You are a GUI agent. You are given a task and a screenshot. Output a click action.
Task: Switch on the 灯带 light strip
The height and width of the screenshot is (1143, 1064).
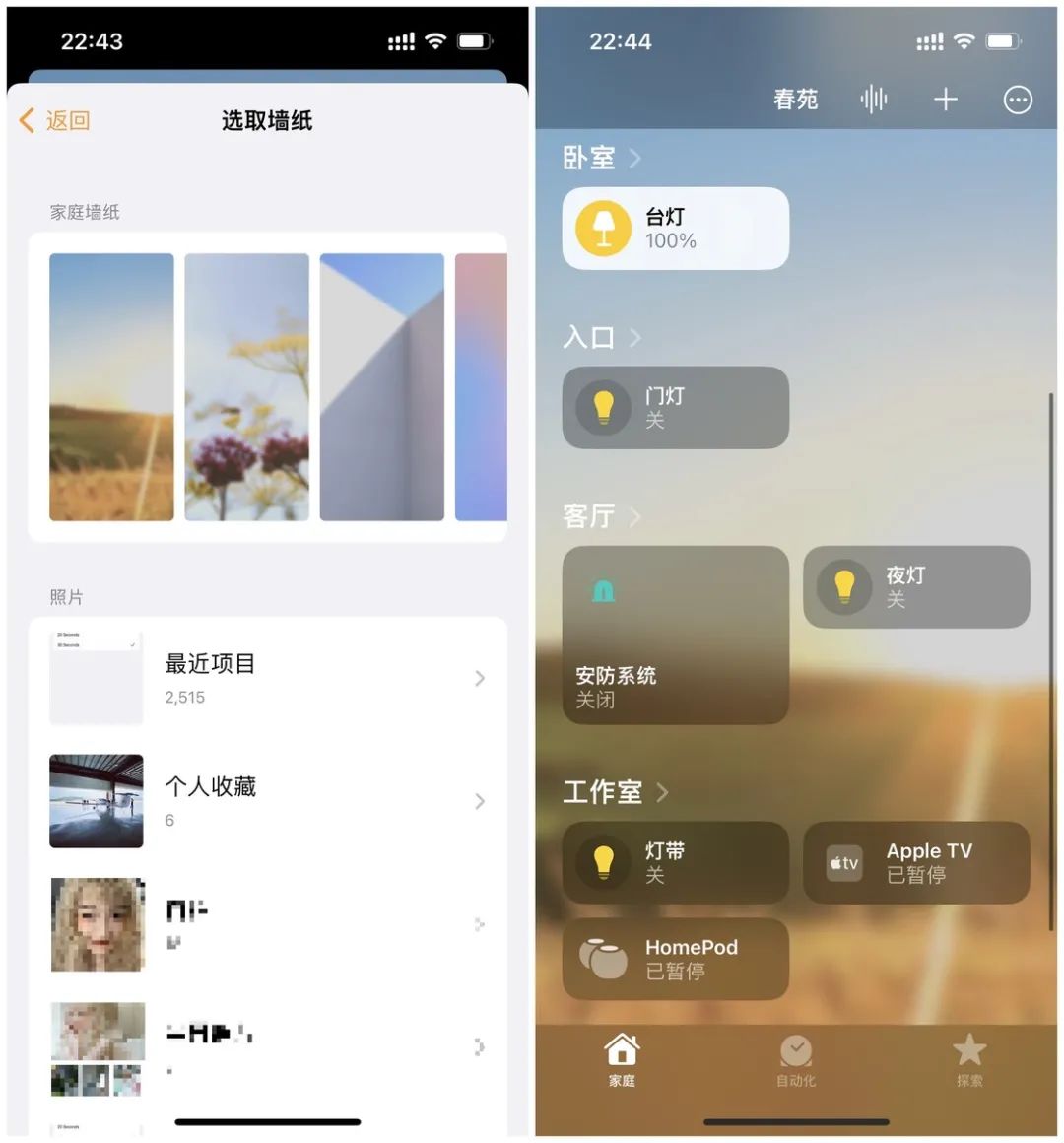[675, 863]
